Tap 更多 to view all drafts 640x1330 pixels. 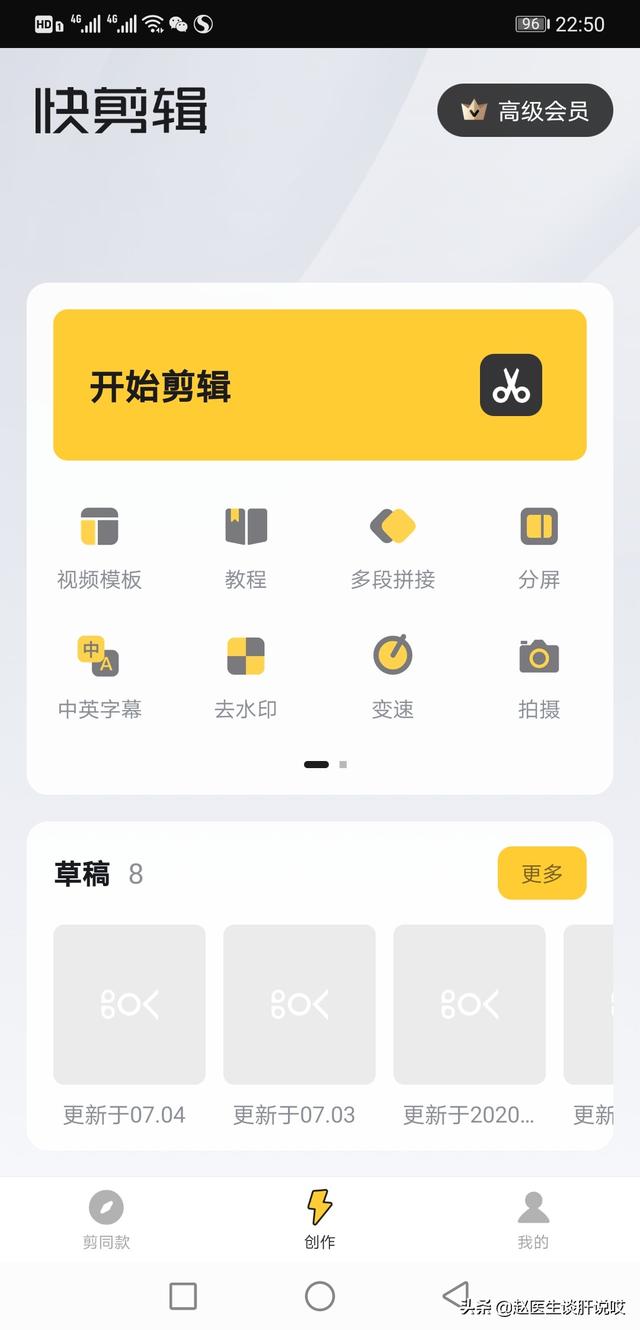pyautogui.click(x=541, y=873)
